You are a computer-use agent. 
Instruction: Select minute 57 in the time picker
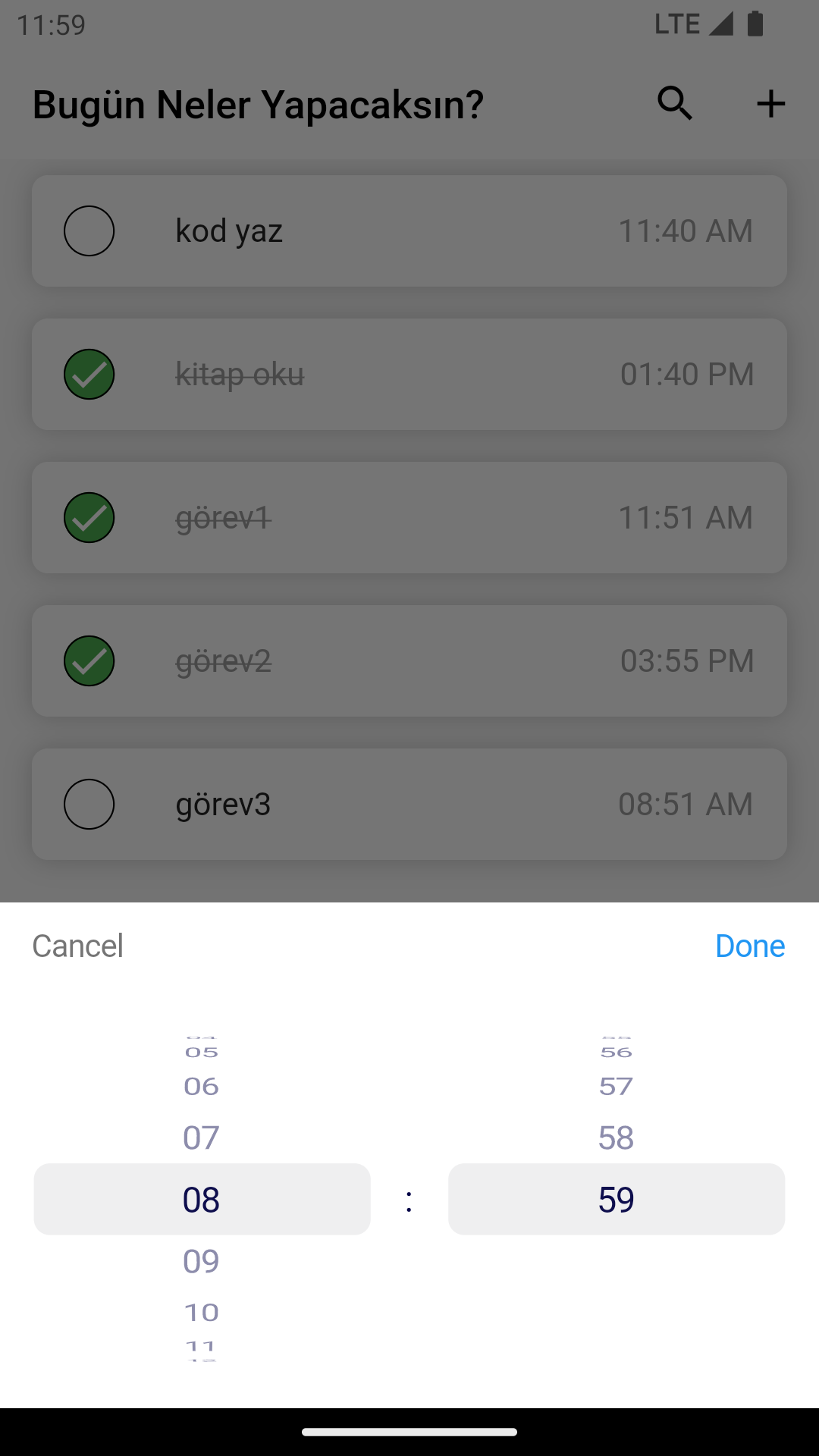[617, 1086]
